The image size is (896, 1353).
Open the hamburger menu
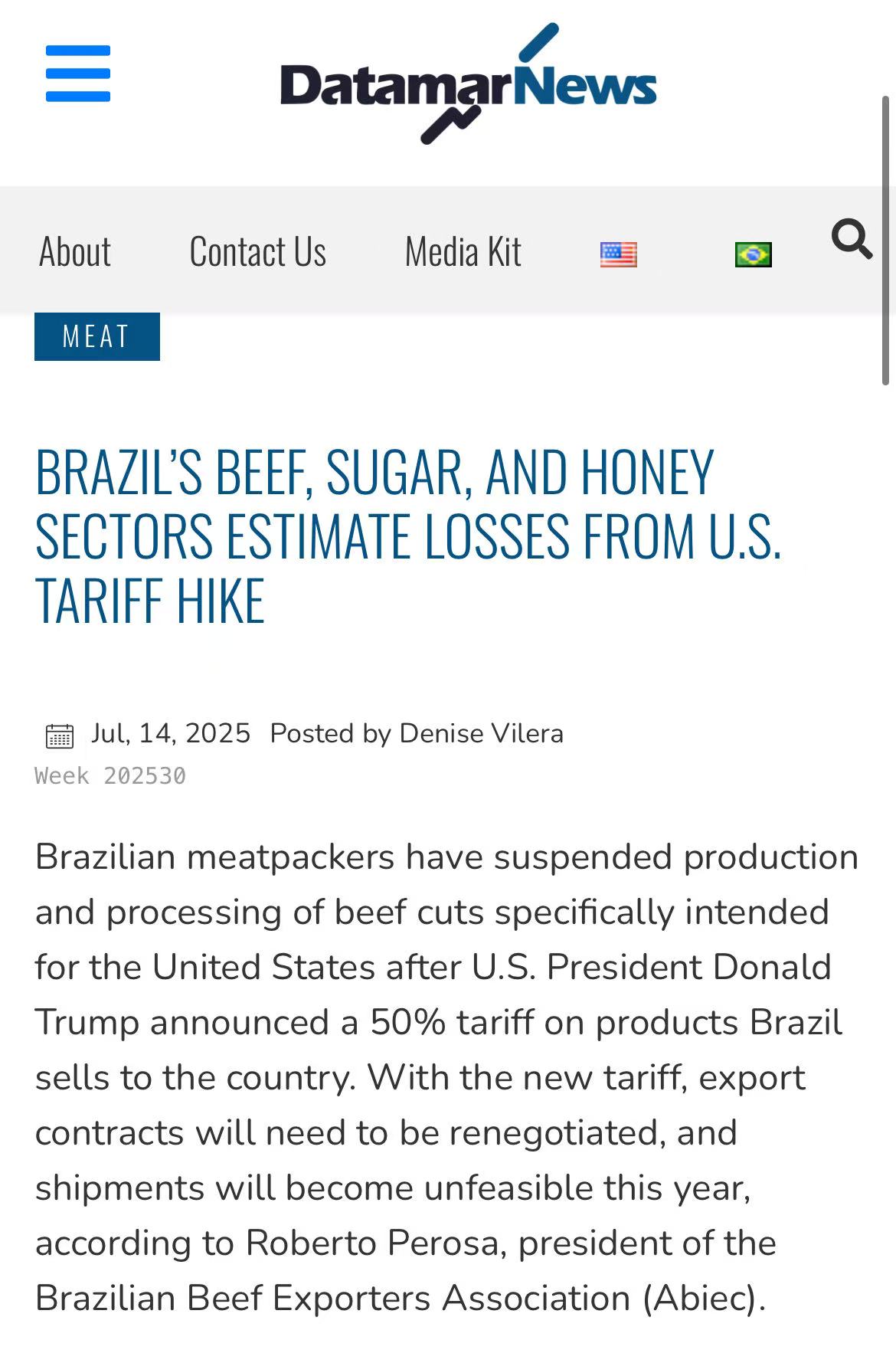point(77,74)
